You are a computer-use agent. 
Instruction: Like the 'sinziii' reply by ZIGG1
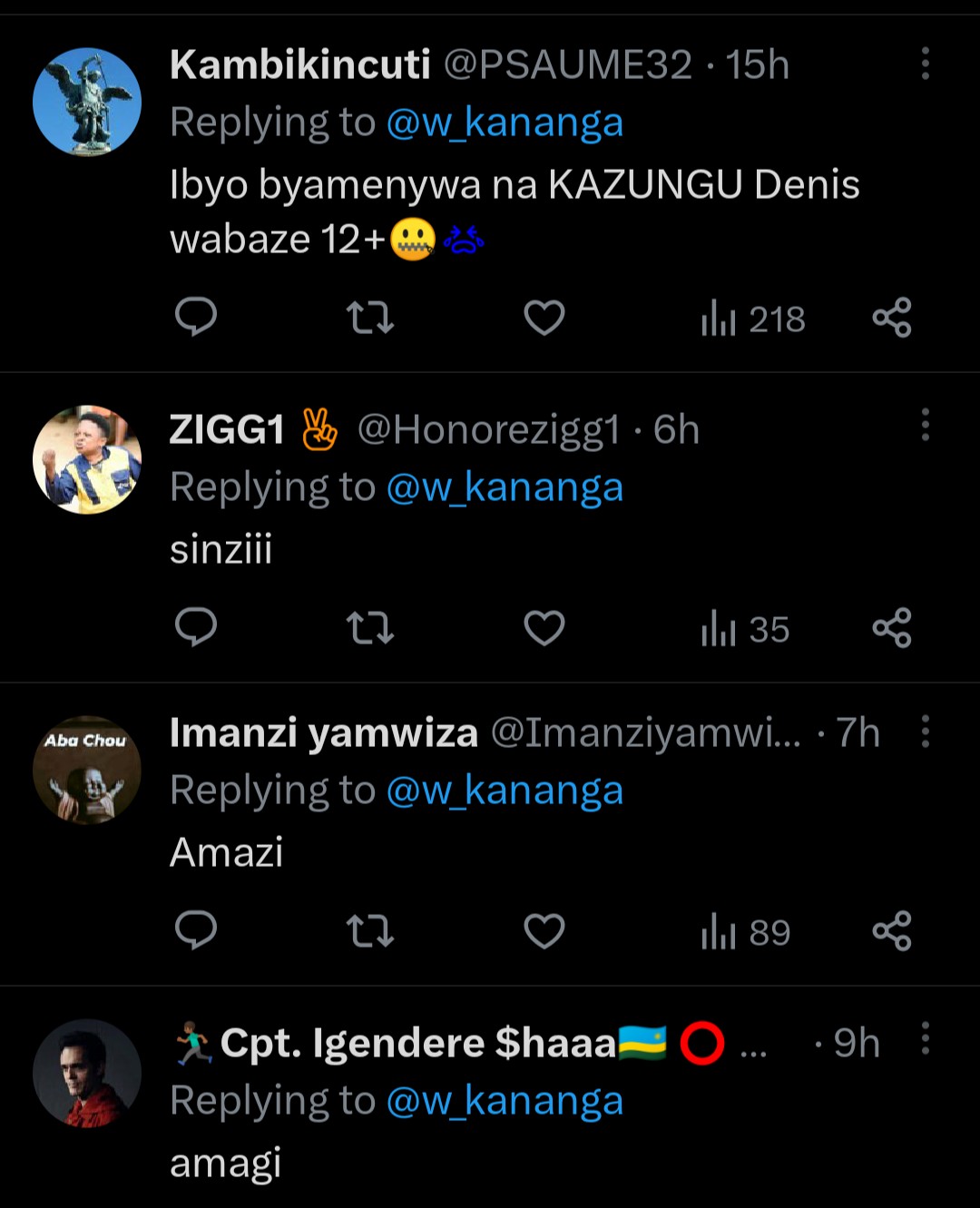point(544,628)
